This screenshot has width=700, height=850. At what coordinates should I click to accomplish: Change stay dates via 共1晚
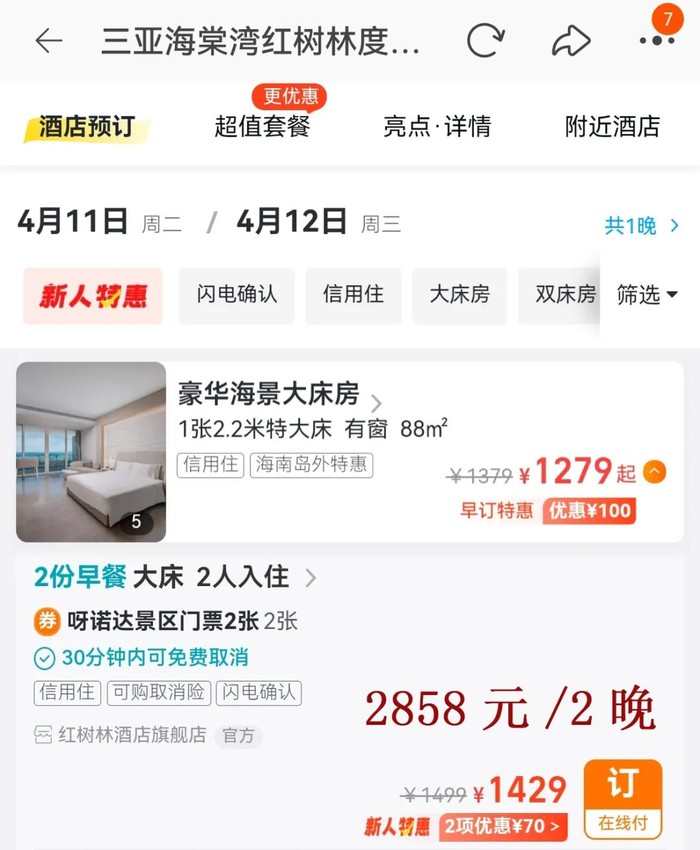(641, 225)
